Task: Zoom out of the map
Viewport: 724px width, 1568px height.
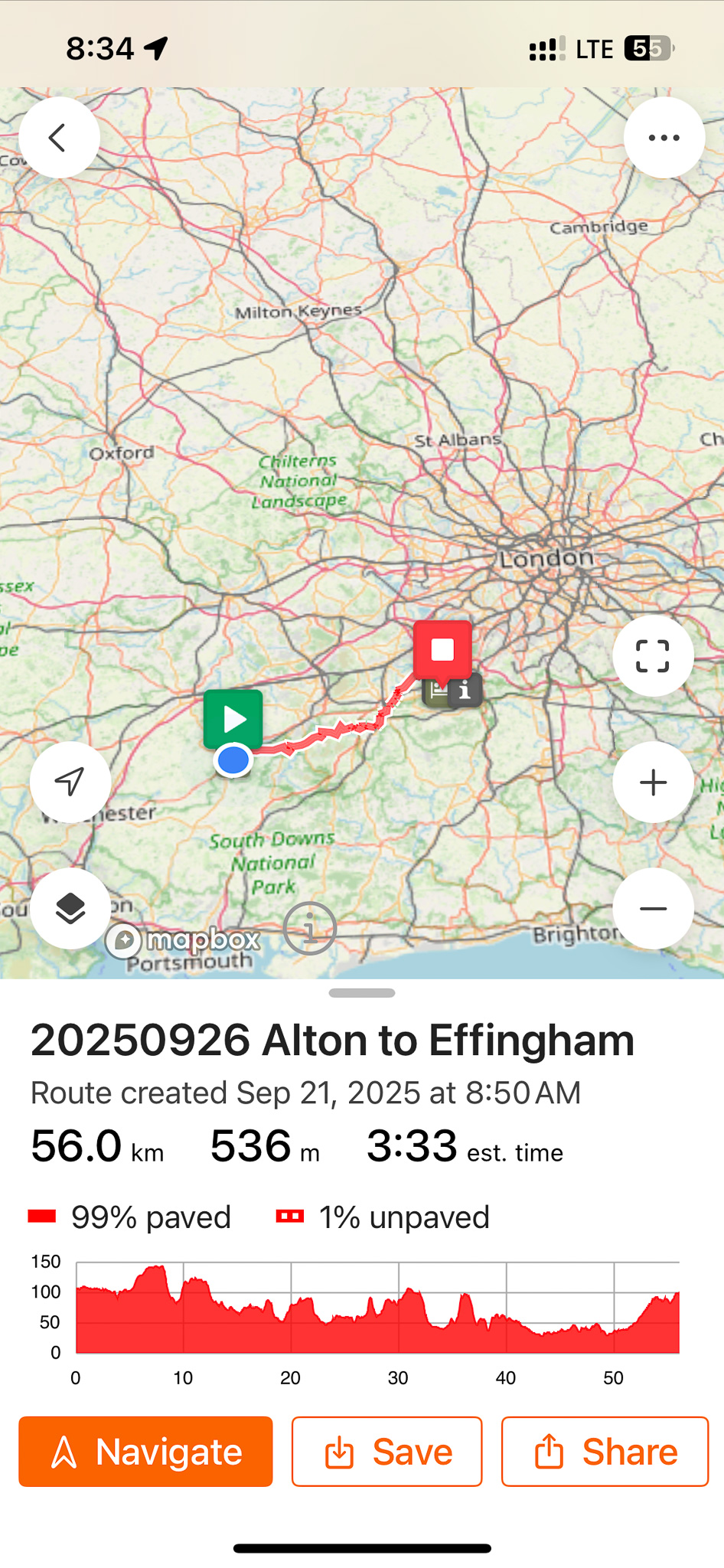Action: [x=653, y=909]
